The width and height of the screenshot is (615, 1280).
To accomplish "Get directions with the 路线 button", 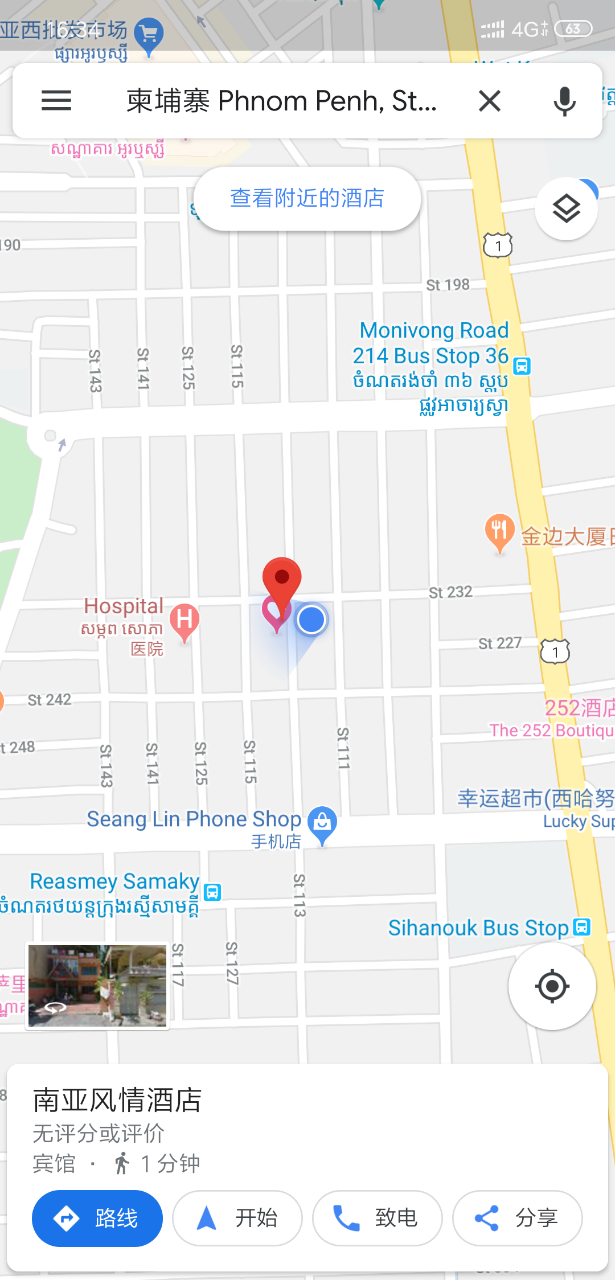I will [97, 1218].
